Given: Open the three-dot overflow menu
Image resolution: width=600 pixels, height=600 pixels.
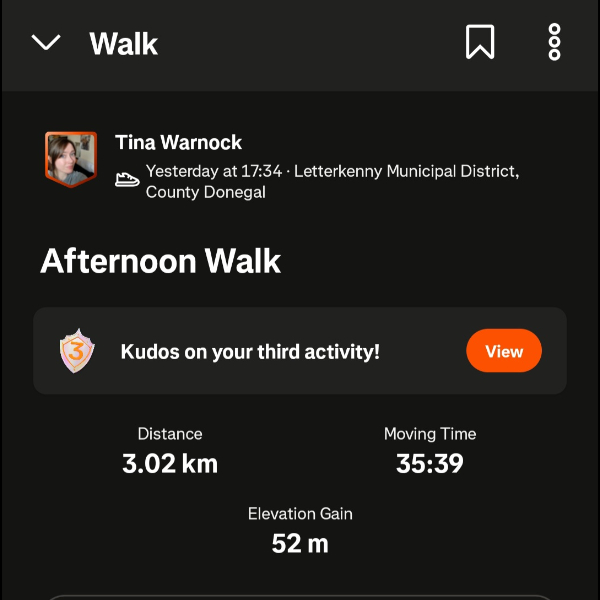Looking at the screenshot, I should 555,42.
